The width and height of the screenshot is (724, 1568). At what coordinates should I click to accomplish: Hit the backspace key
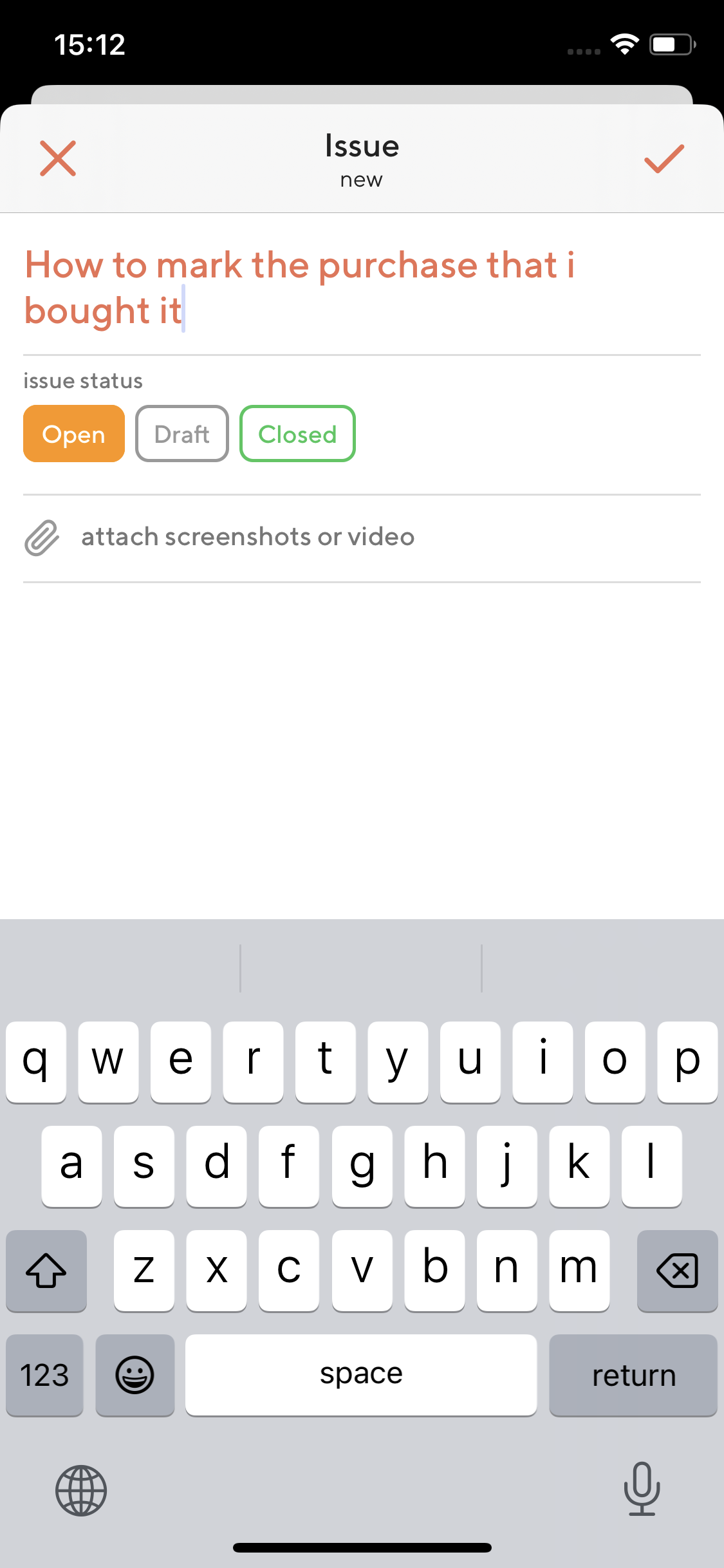677,1271
